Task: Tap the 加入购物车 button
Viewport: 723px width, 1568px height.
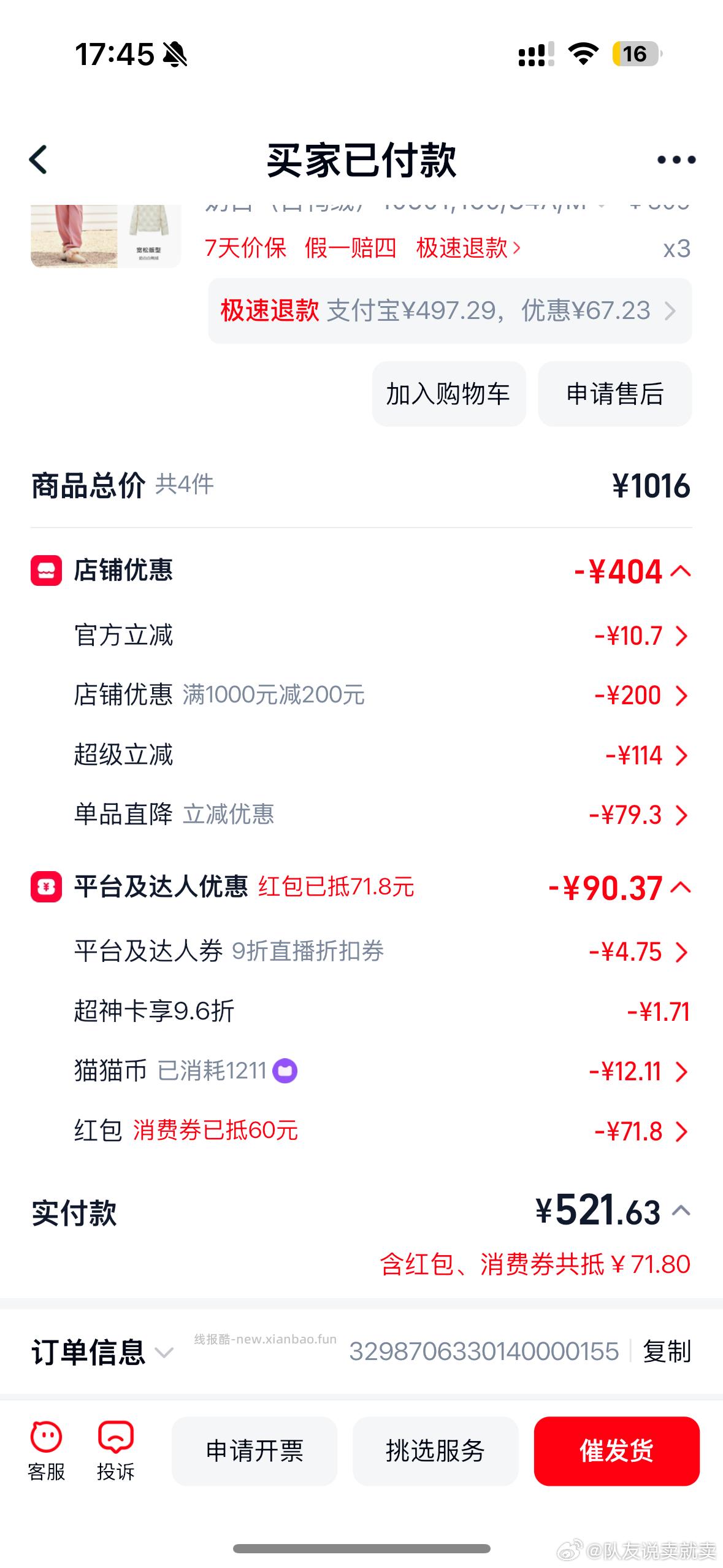Action: pos(448,394)
